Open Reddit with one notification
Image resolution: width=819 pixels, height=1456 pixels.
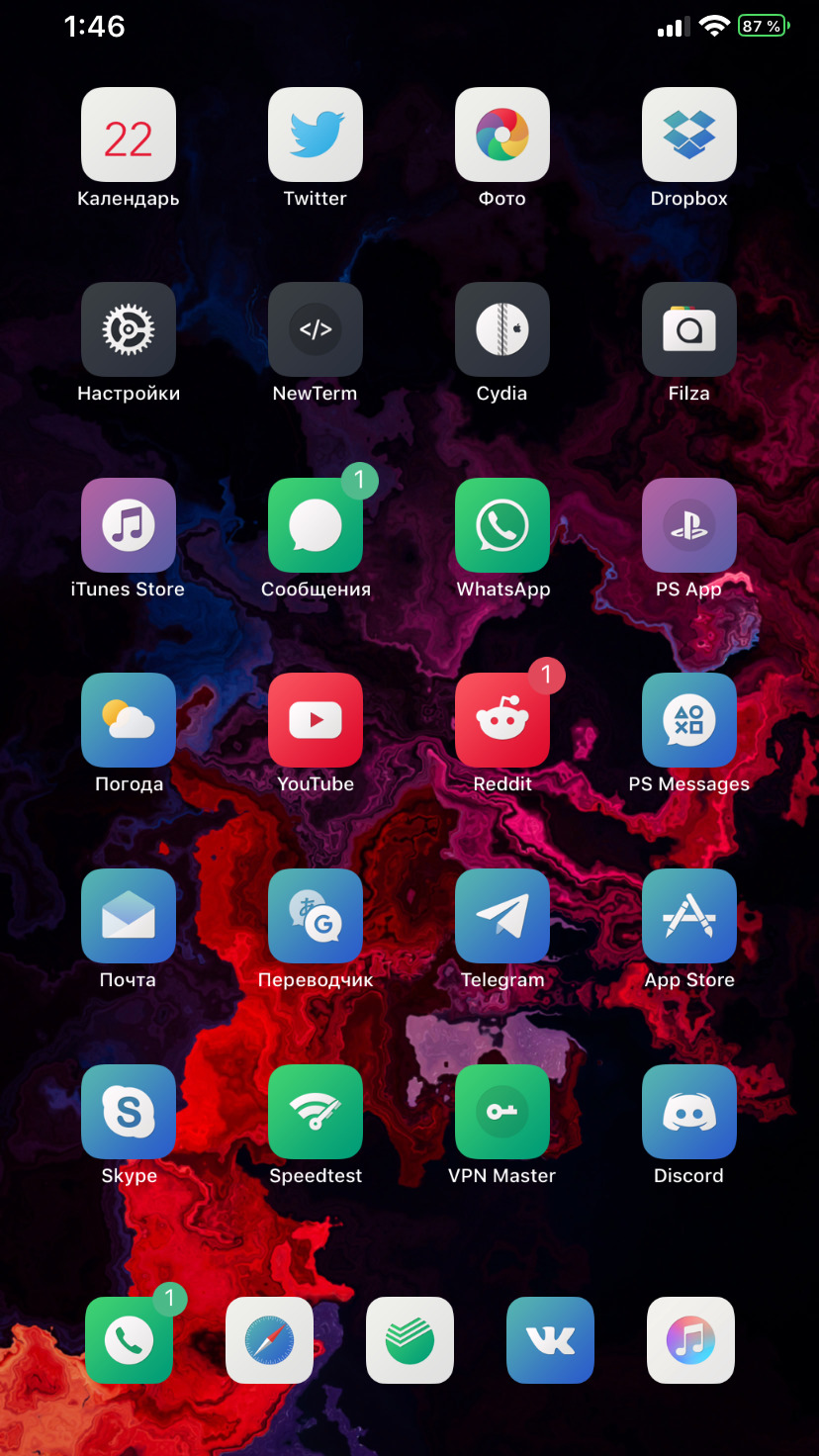[x=502, y=720]
